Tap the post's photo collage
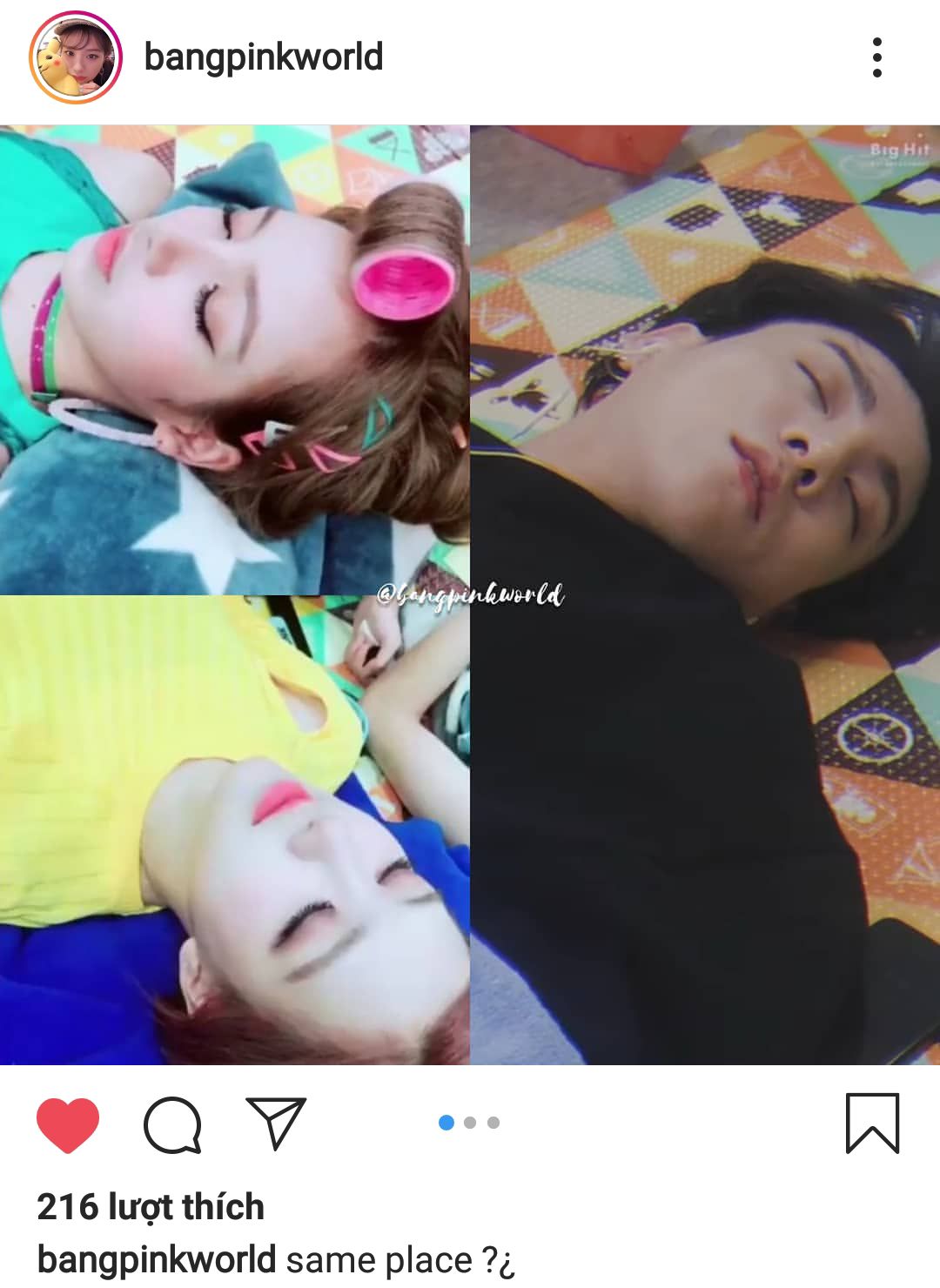Image resolution: width=940 pixels, height=1288 pixels. pyautogui.click(x=470, y=594)
